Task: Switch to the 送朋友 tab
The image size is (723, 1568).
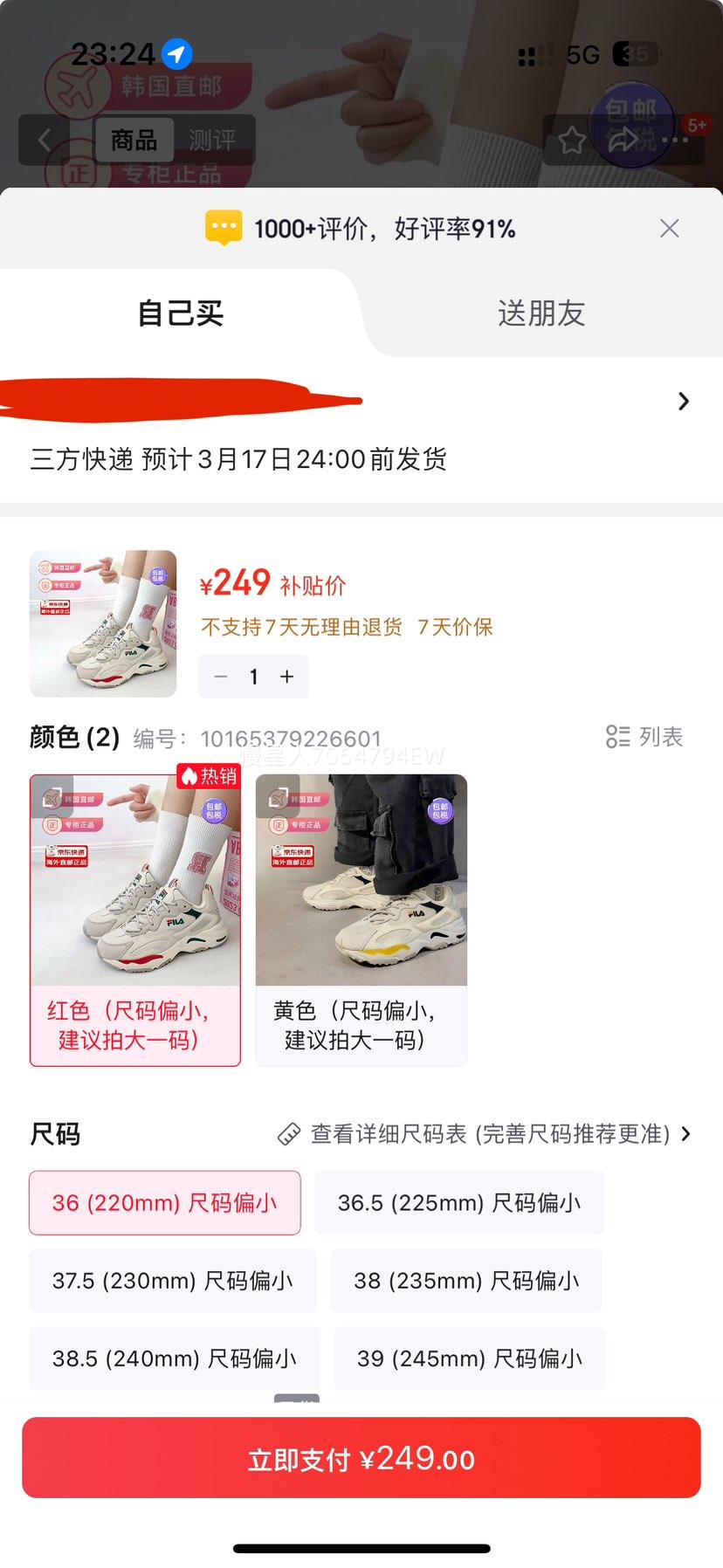Action: 541,313
